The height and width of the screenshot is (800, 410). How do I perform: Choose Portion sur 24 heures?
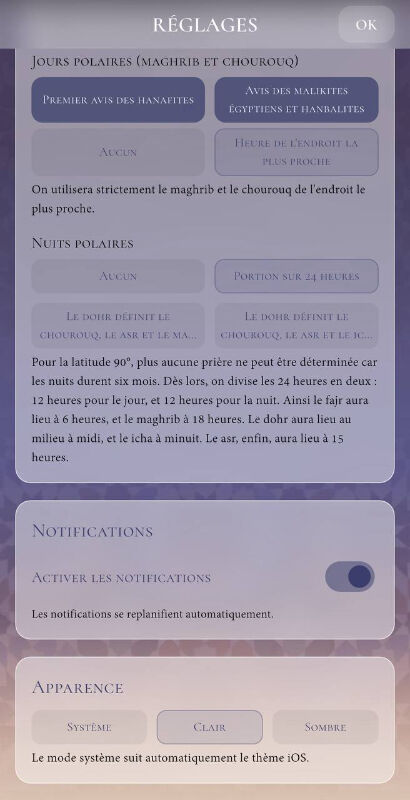pos(296,276)
